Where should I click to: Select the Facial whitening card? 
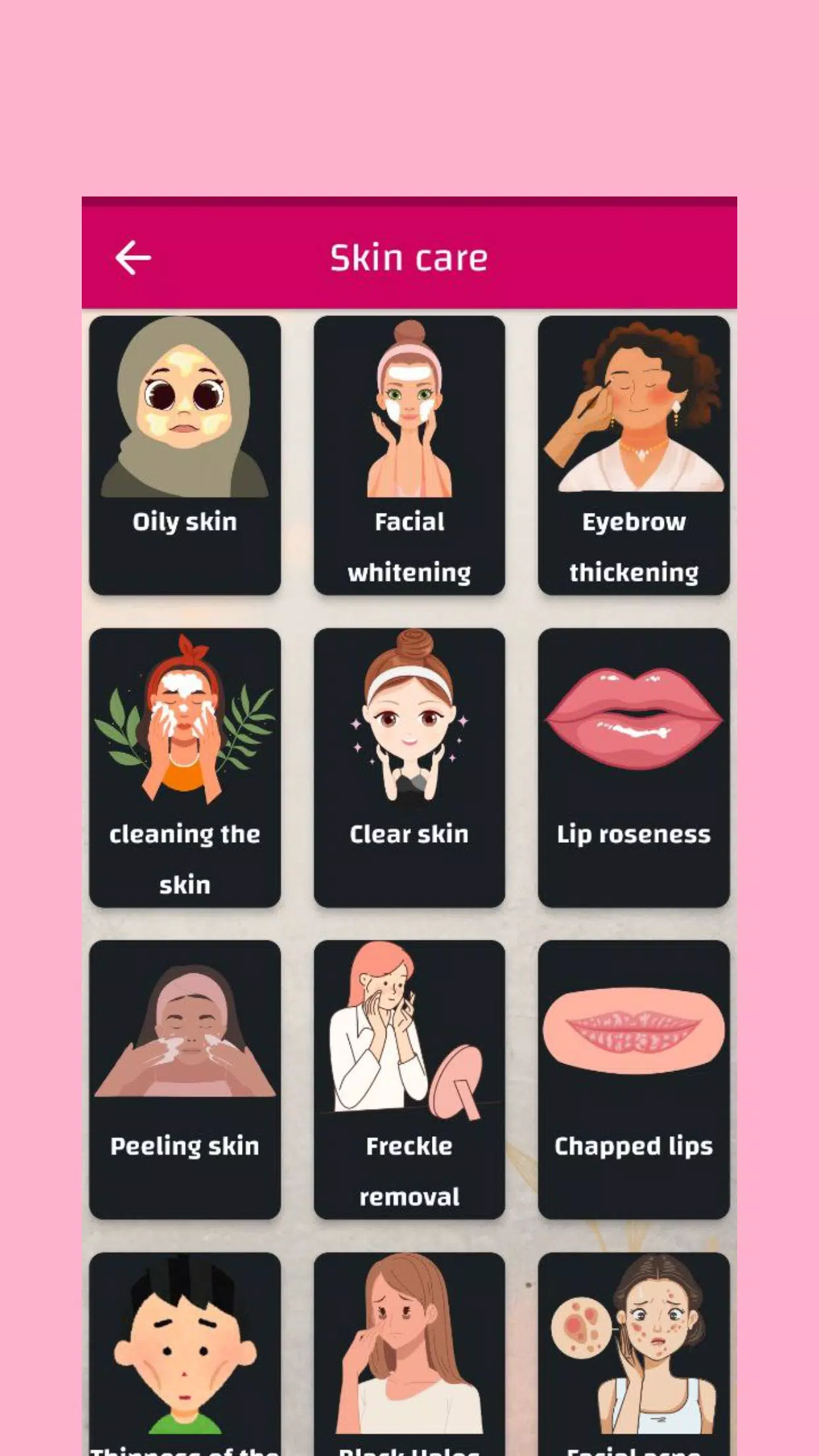[x=409, y=455]
